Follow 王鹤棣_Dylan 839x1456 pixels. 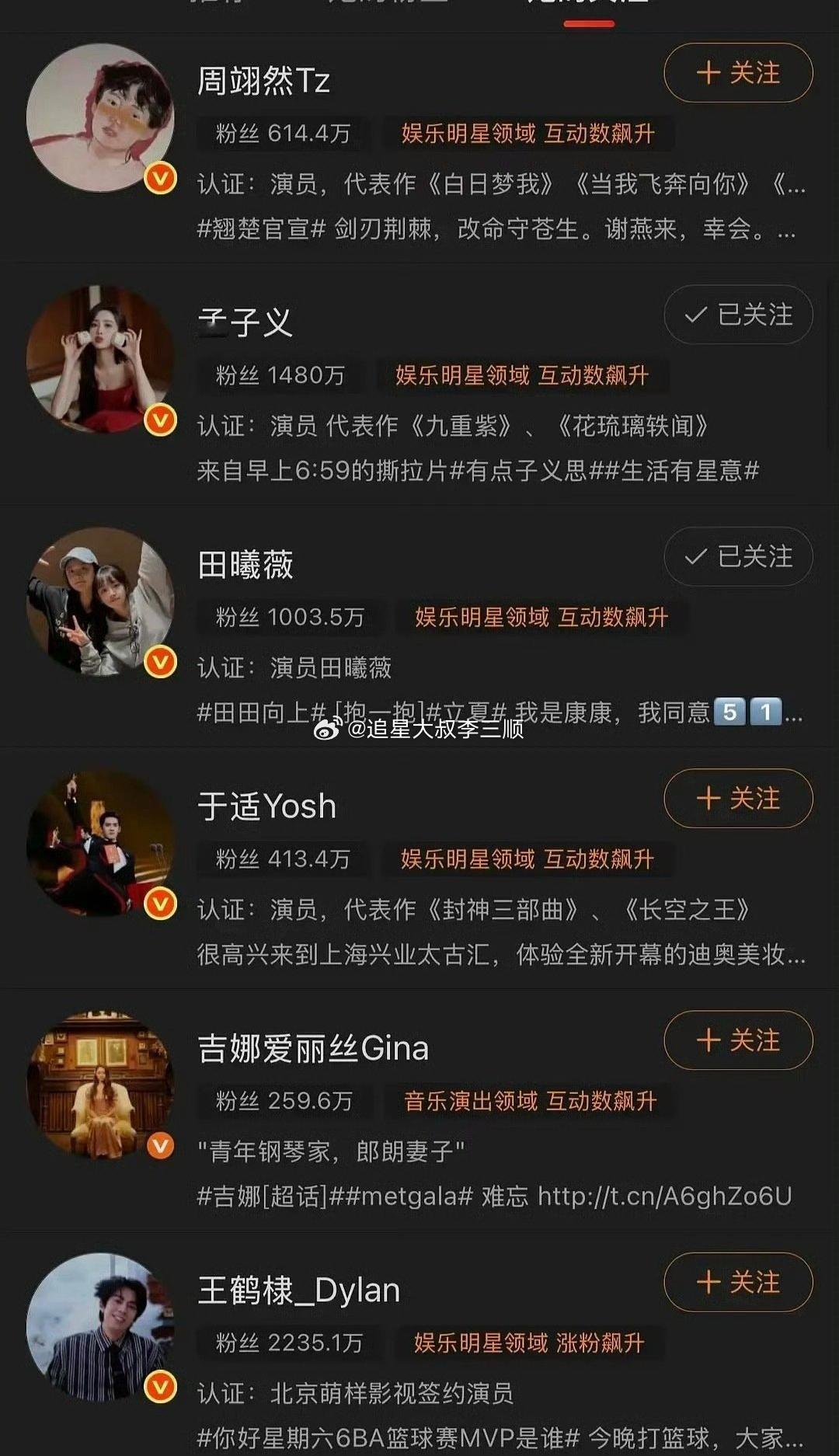[x=738, y=1282]
